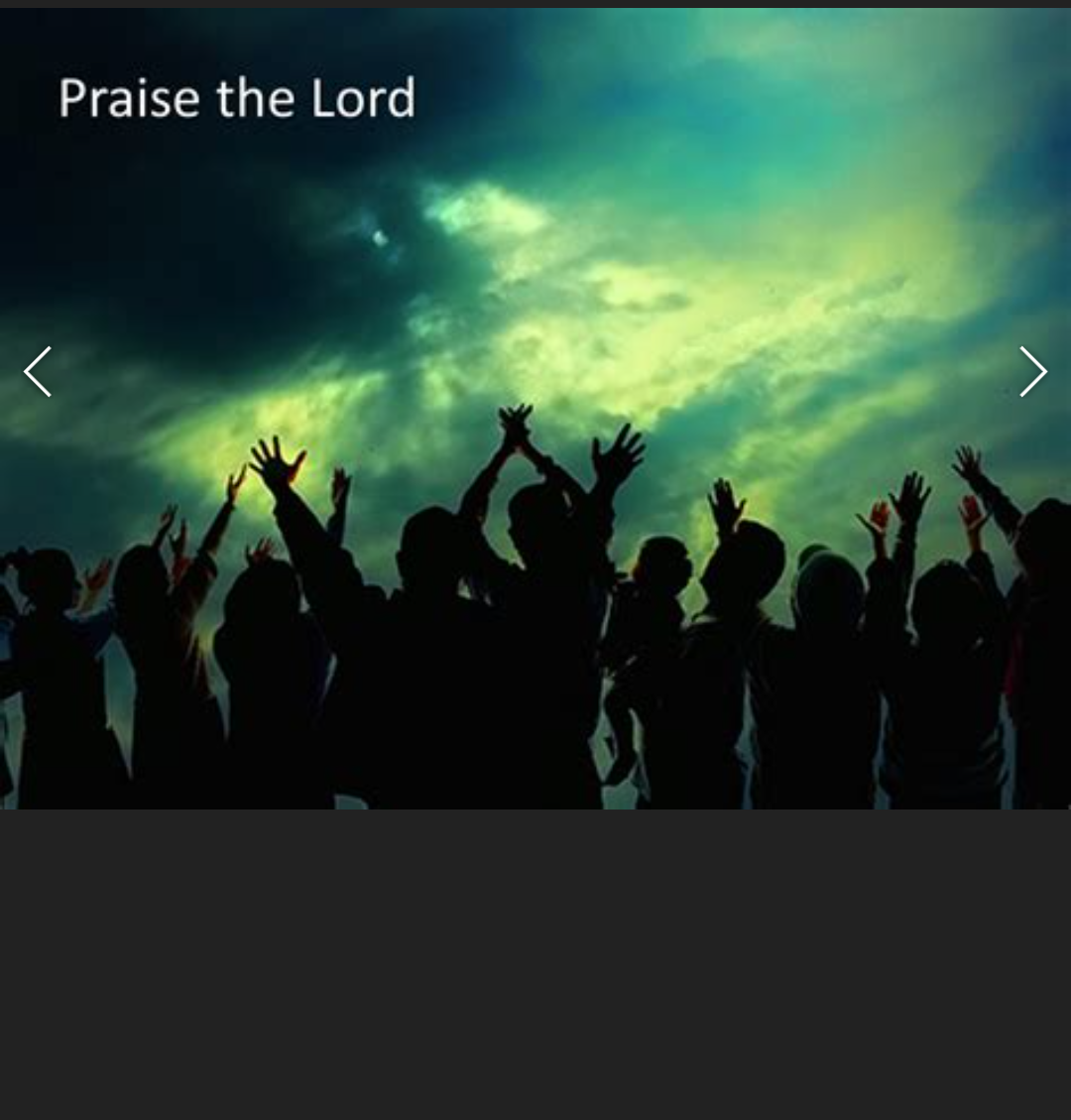Select the previous-arrow icon on the left edge
This screenshot has height=1120, width=1071.
click(37, 370)
